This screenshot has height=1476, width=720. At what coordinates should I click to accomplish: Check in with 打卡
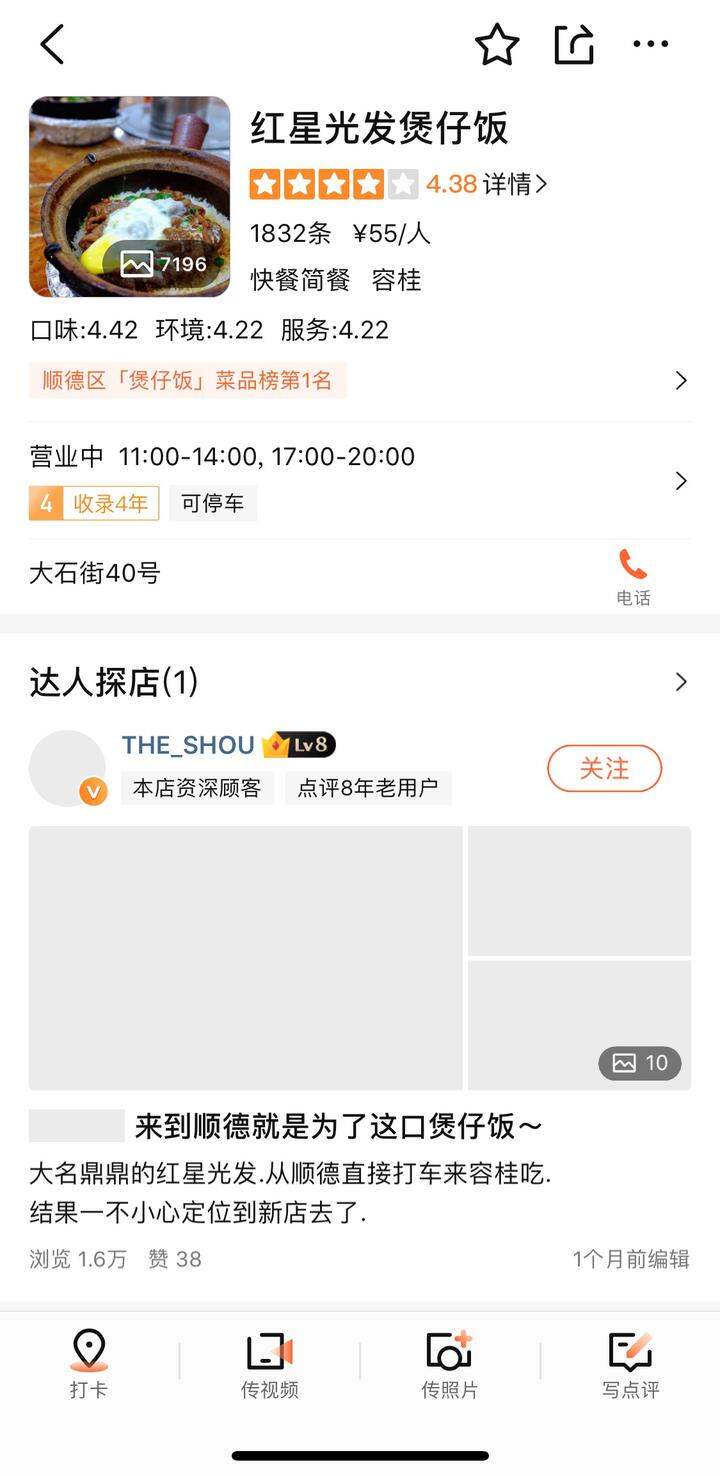[x=89, y=1364]
